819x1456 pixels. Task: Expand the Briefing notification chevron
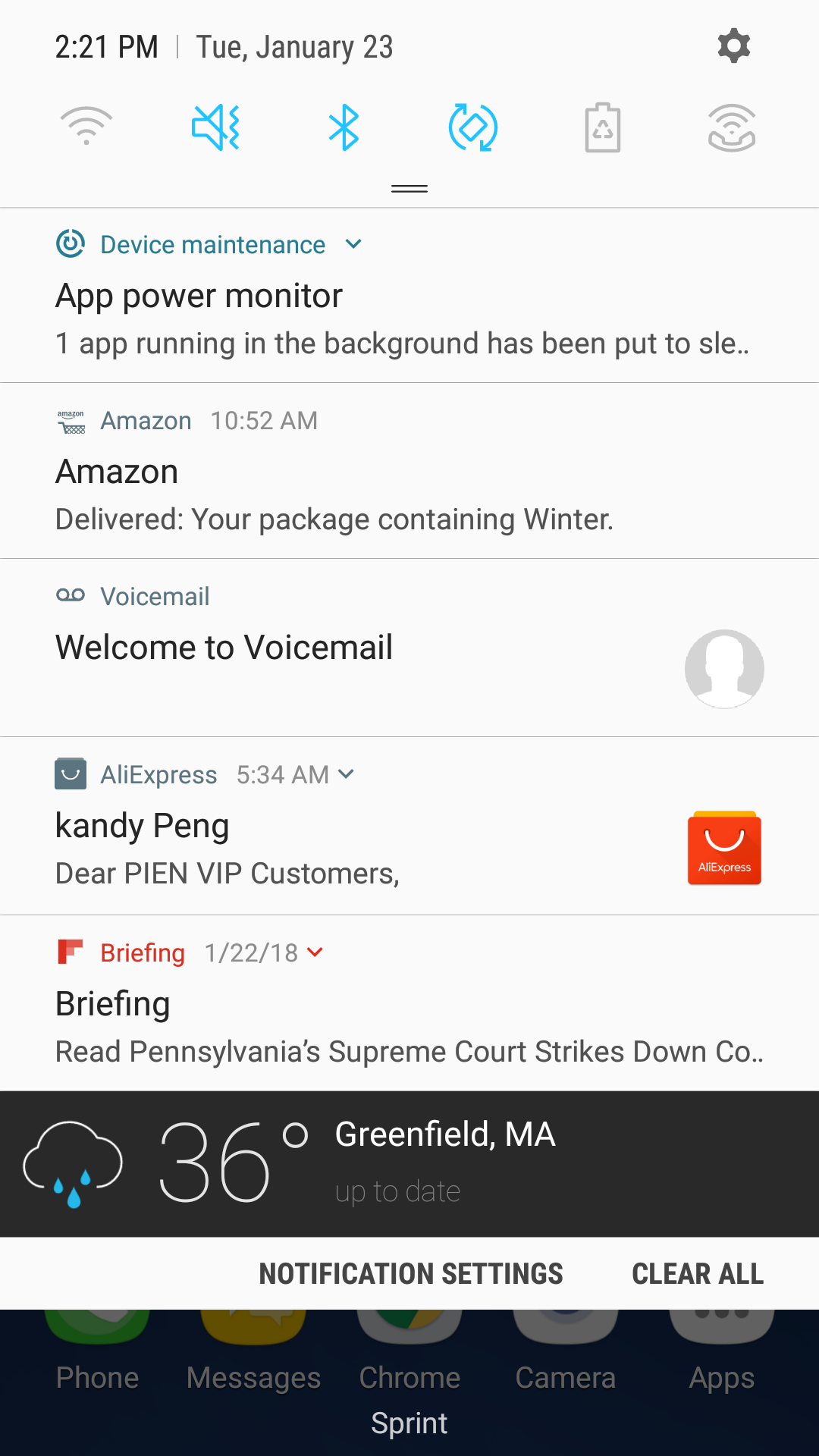click(315, 952)
